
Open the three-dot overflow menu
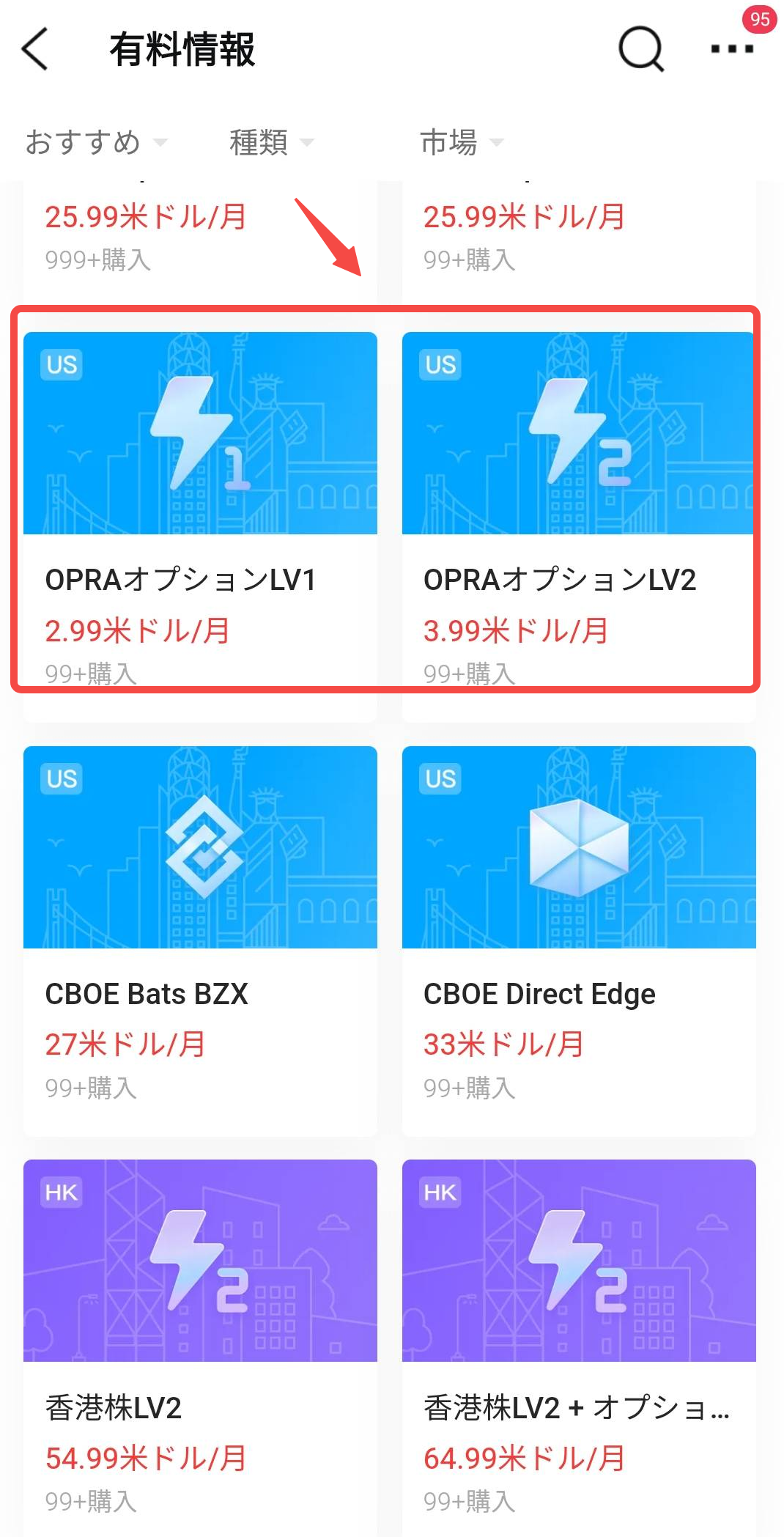[x=732, y=49]
